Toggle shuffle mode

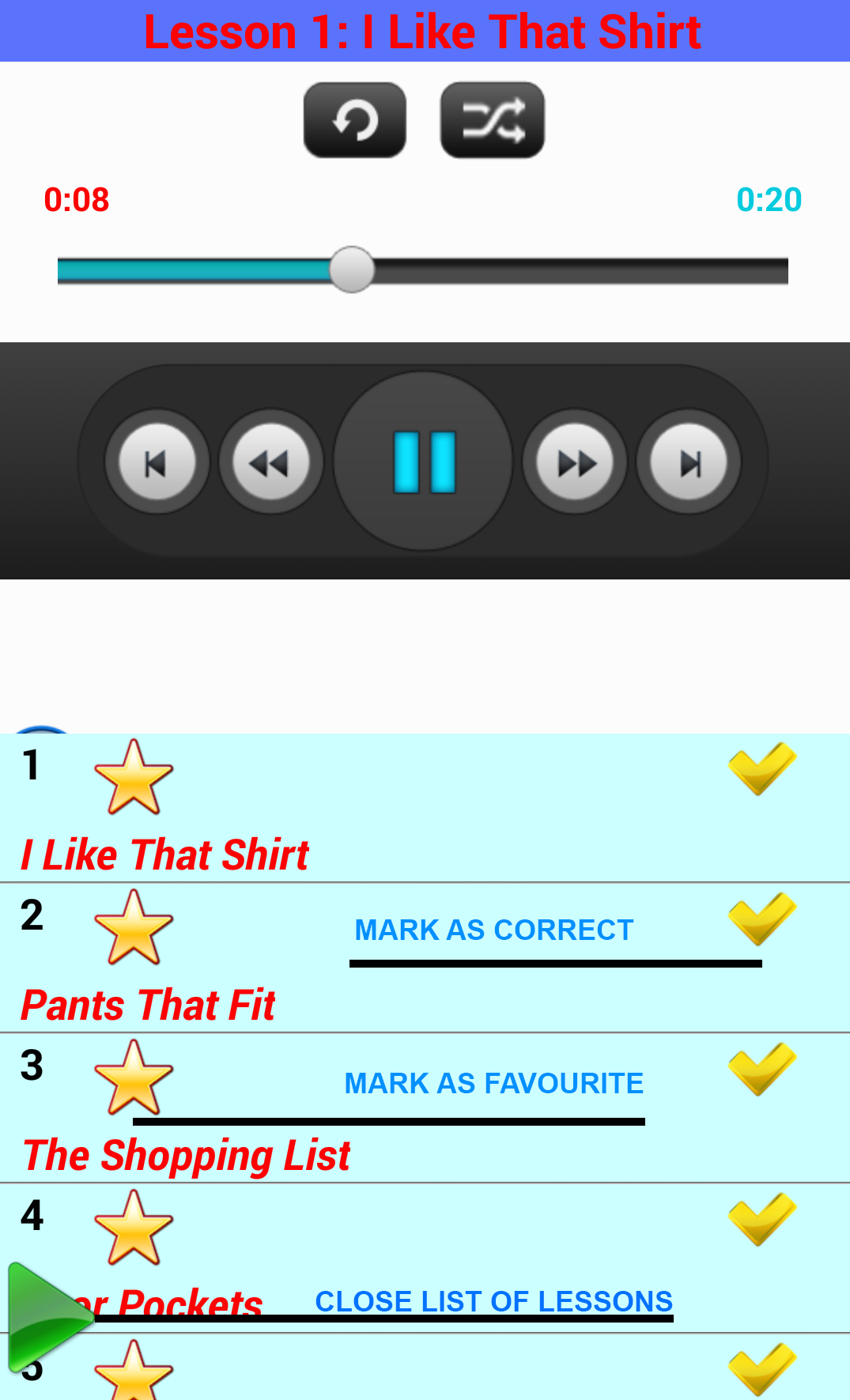(493, 120)
